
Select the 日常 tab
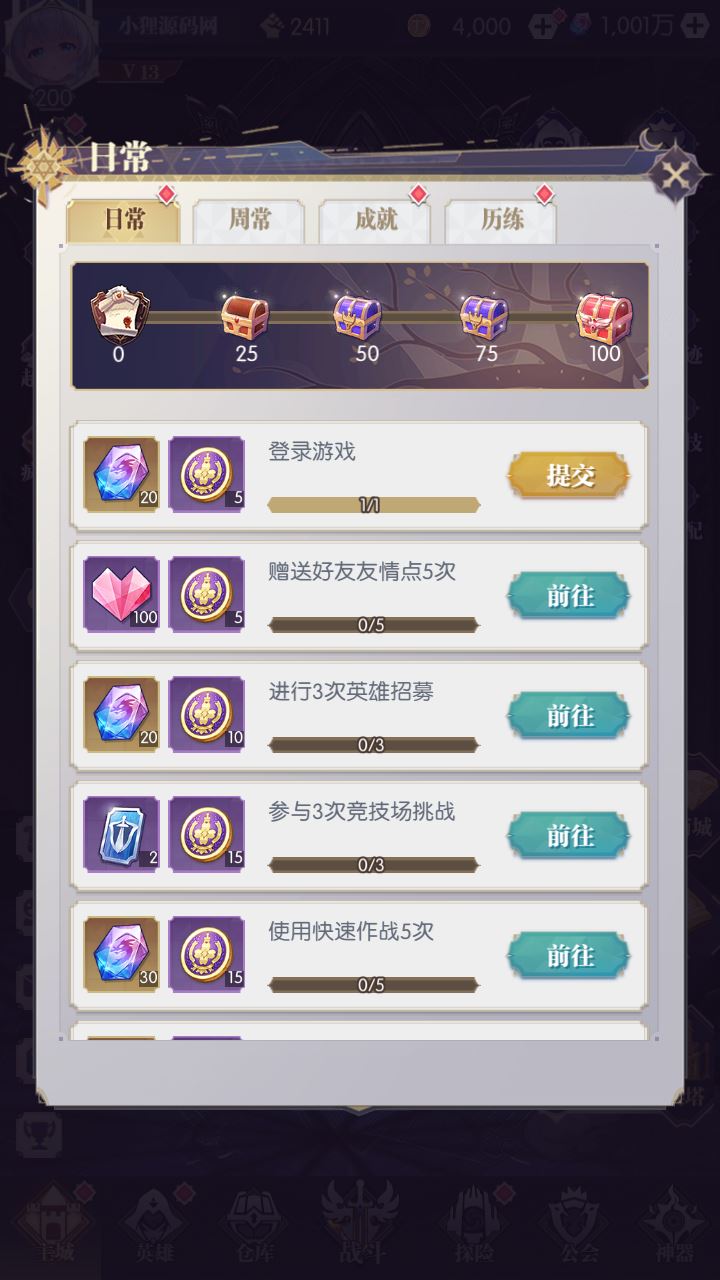(x=124, y=220)
